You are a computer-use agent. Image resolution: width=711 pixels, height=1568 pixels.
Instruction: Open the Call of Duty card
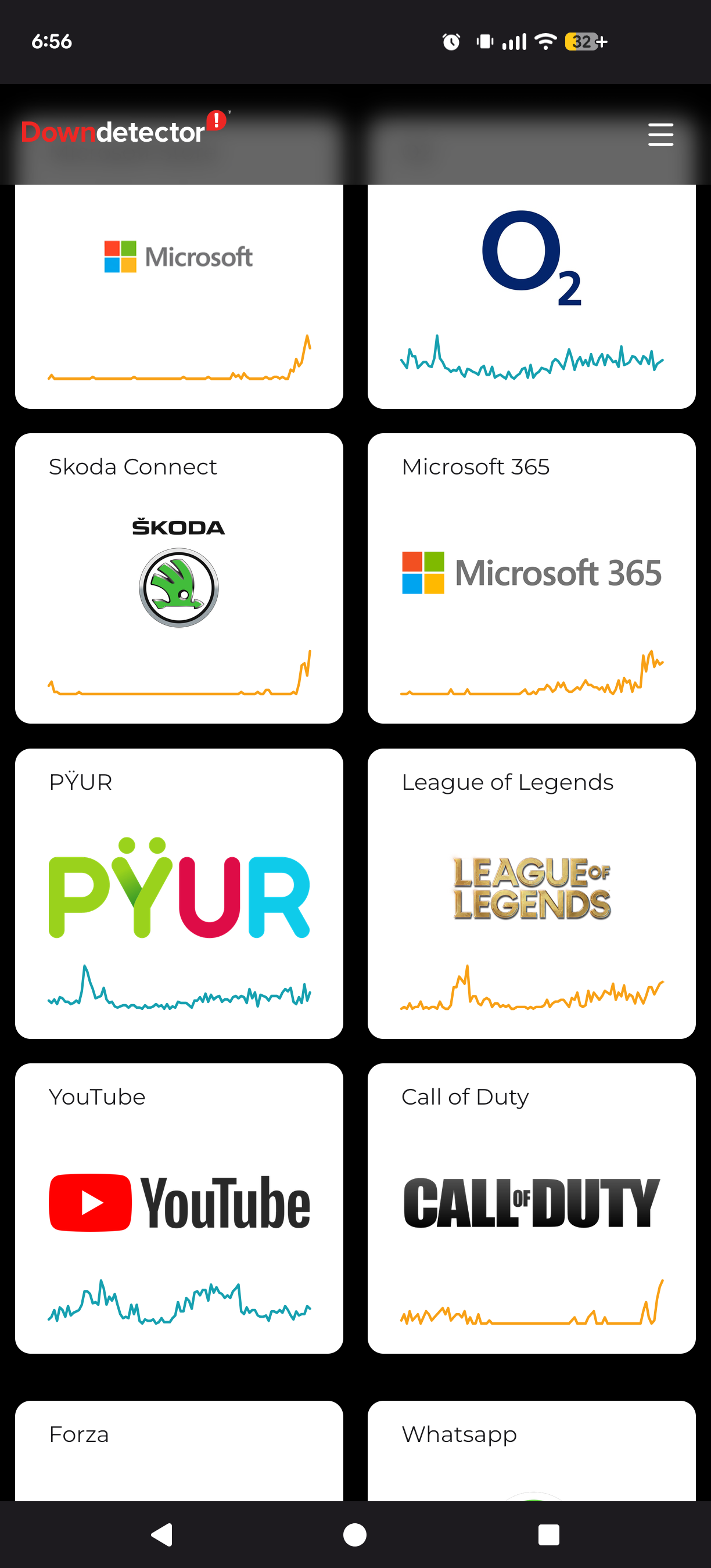532,1209
